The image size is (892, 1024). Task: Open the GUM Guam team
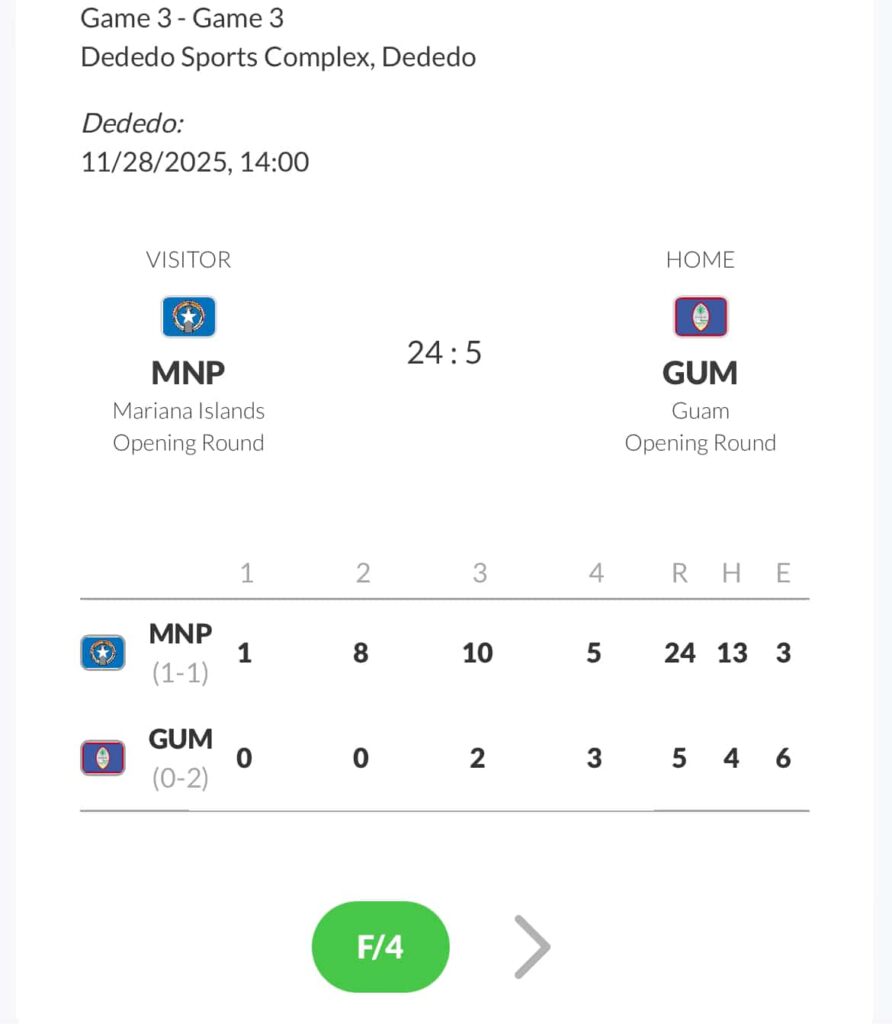coord(700,372)
